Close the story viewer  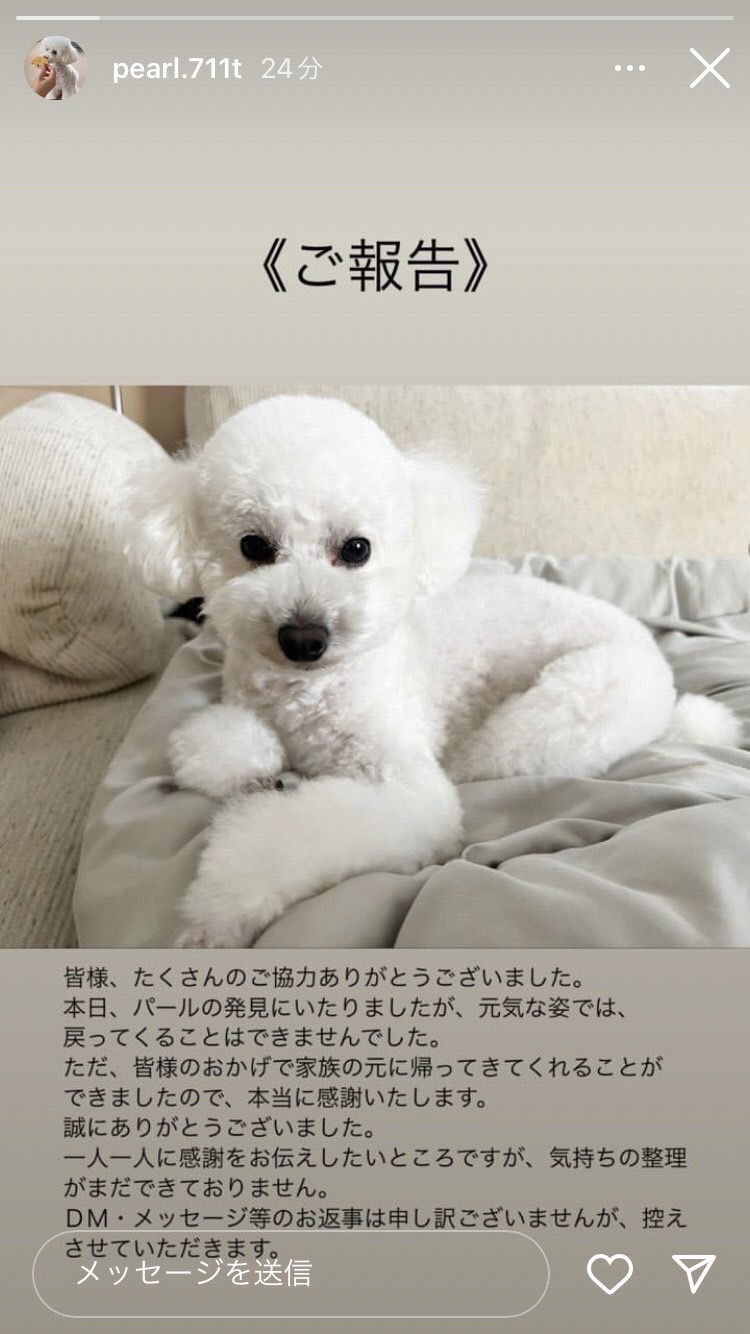click(x=710, y=68)
